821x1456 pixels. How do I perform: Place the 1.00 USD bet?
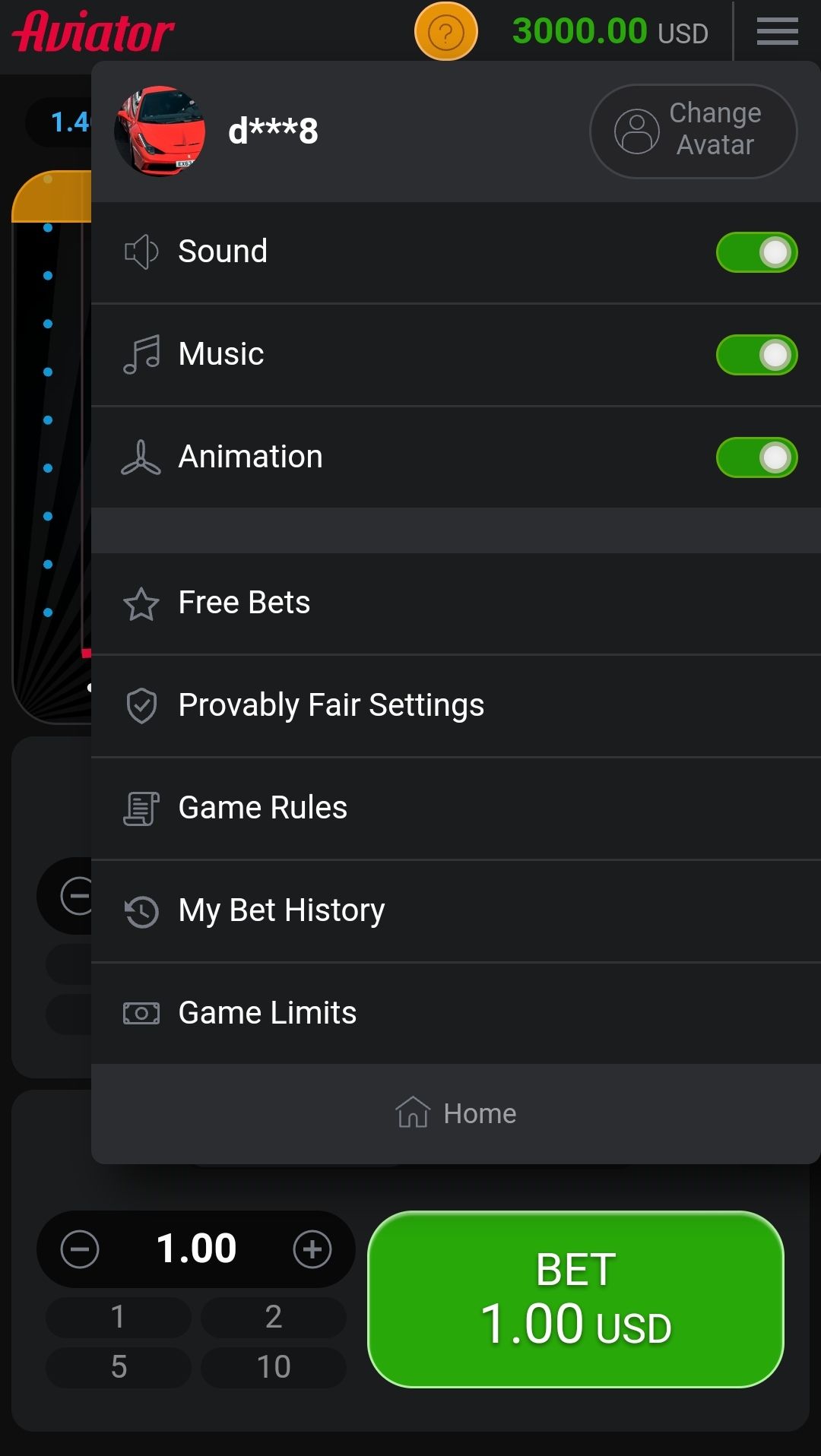(575, 1299)
